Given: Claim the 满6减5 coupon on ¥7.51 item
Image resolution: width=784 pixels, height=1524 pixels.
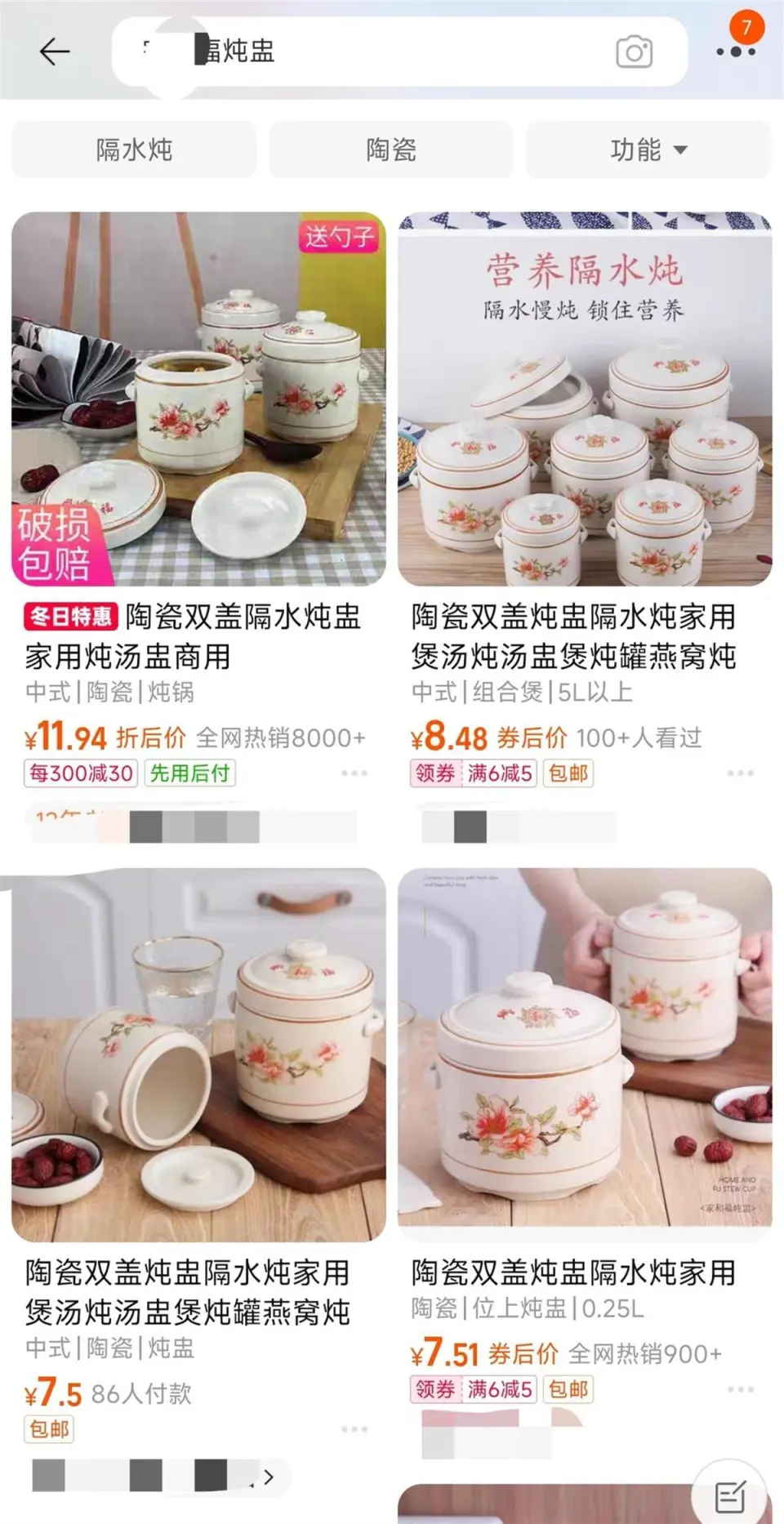Looking at the screenshot, I should click(501, 1390).
